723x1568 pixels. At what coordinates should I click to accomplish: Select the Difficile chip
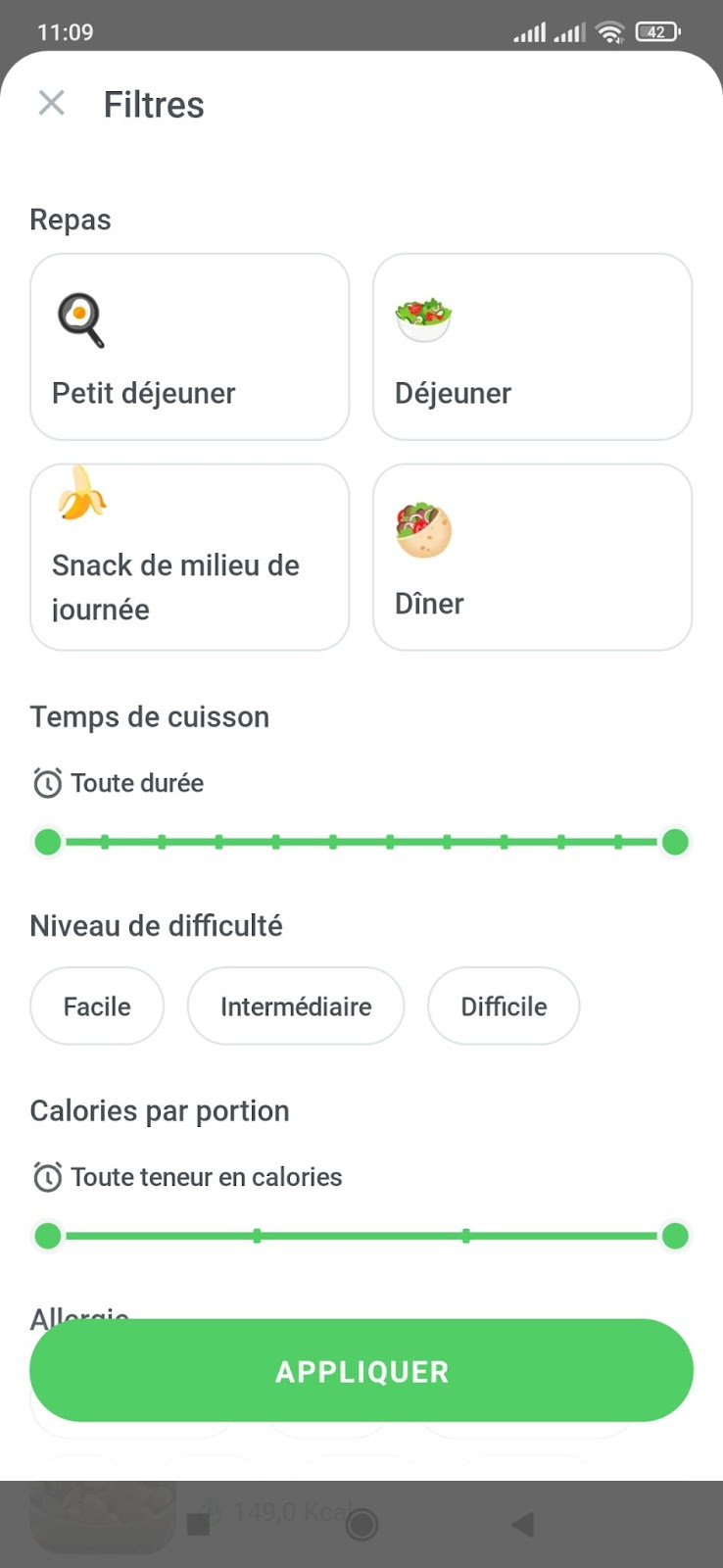pos(504,1006)
